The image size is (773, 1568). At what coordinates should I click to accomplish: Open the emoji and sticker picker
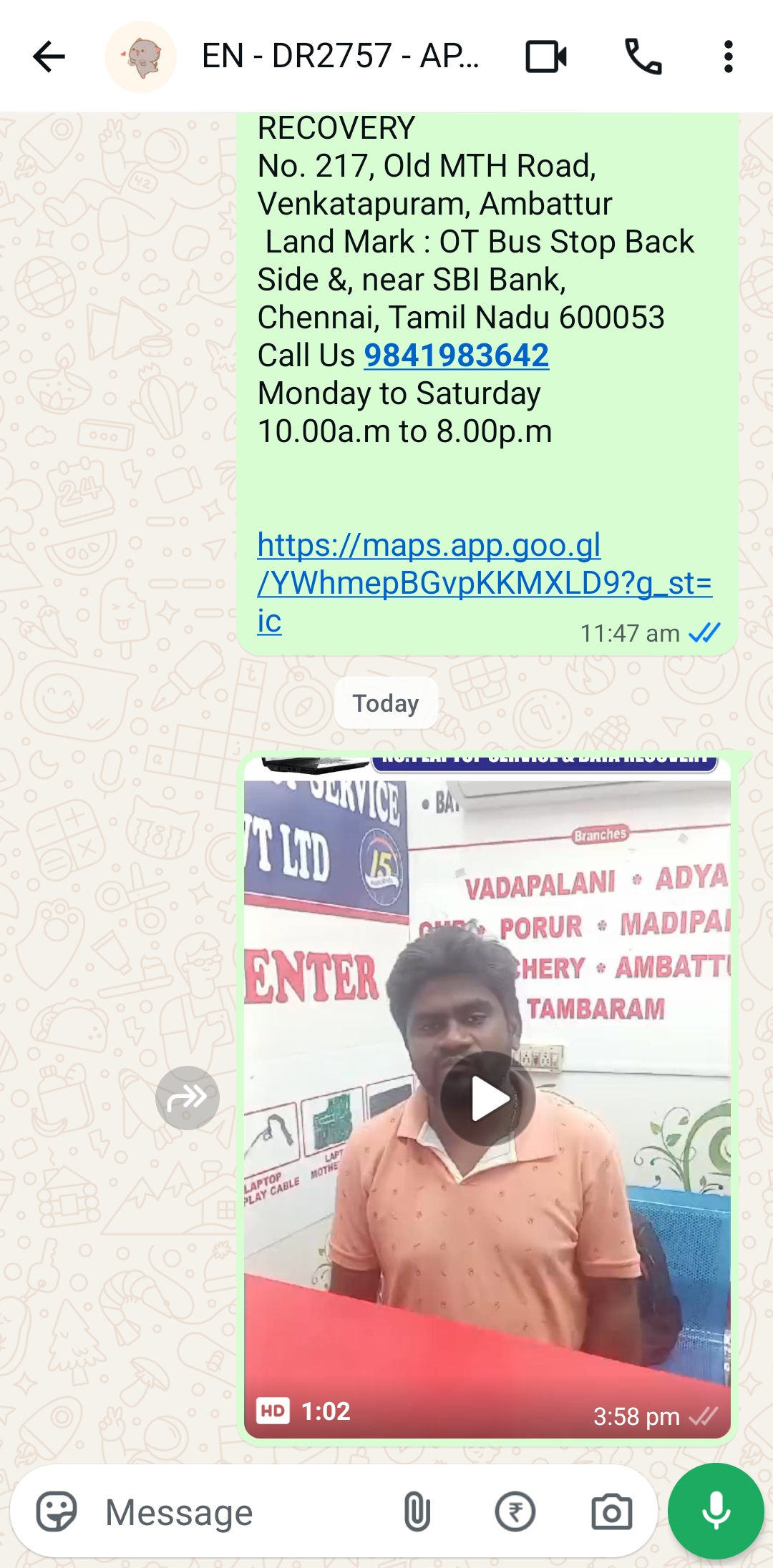(x=57, y=1512)
